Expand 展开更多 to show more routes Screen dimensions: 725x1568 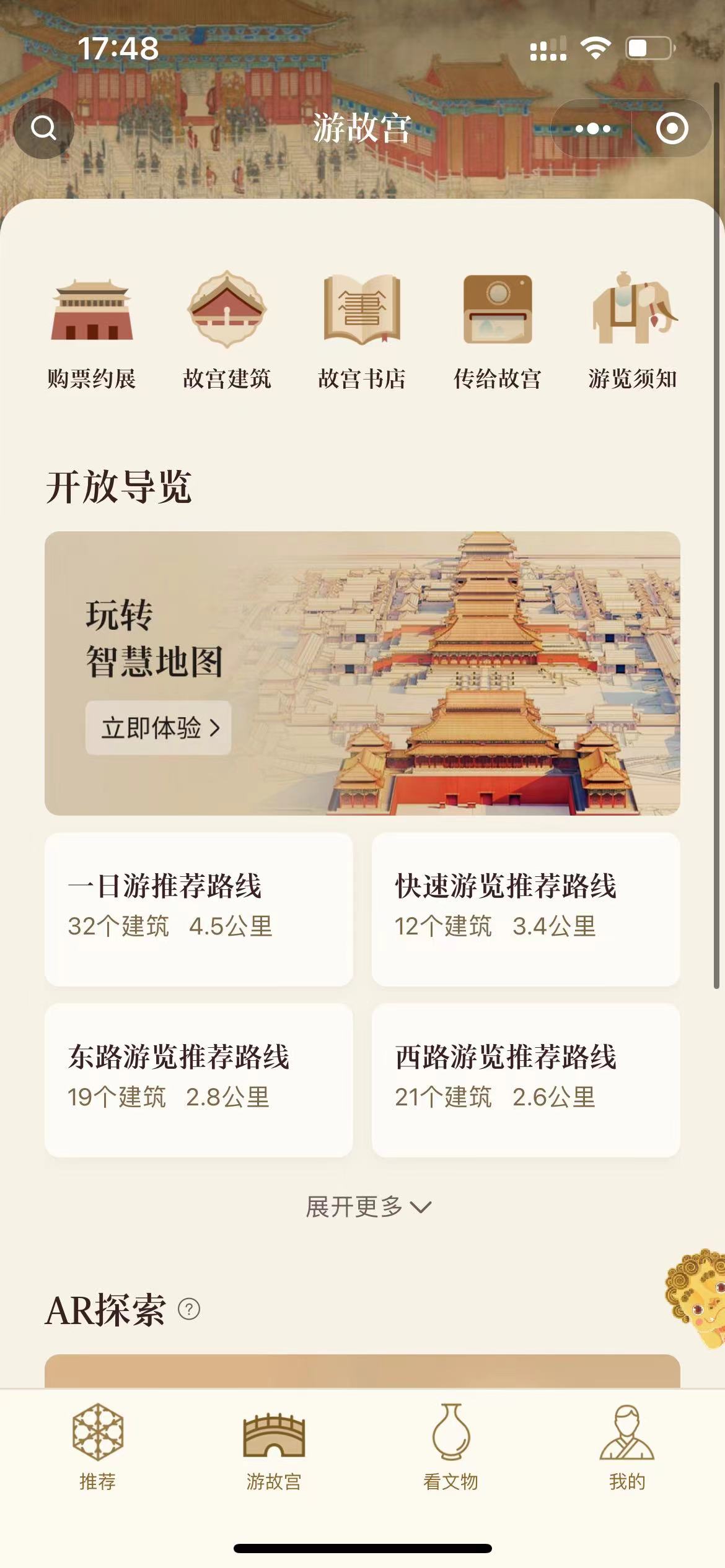click(368, 1206)
